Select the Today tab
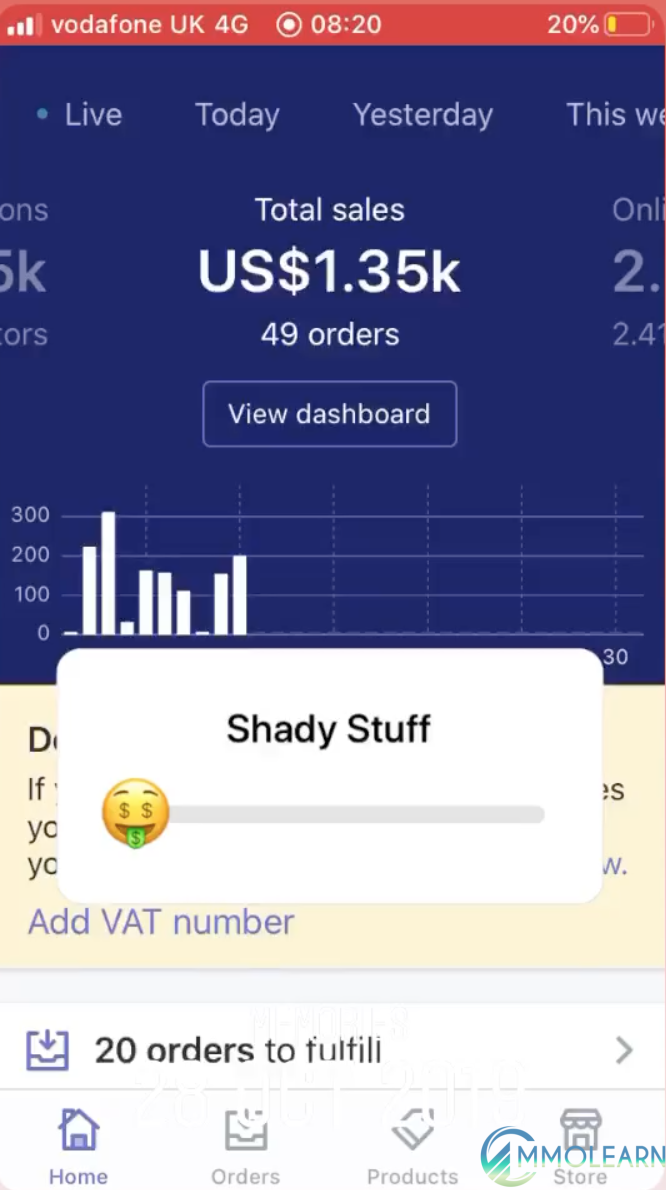 click(x=237, y=115)
